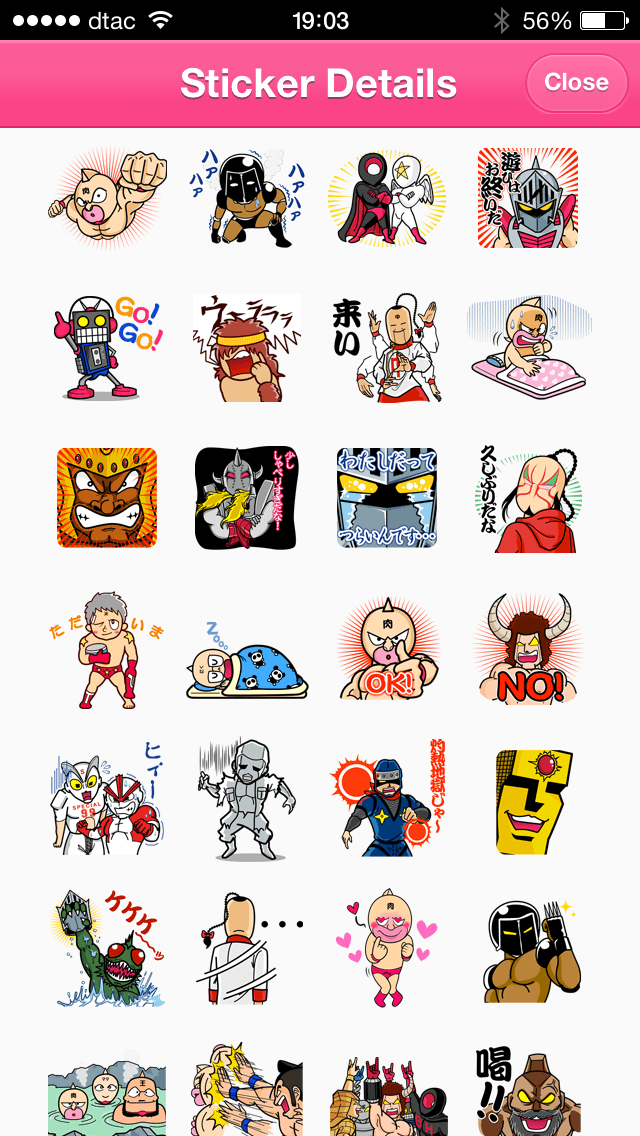Select the red-hooded figure sticker
This screenshot has width=640, height=1136.
click(x=527, y=498)
